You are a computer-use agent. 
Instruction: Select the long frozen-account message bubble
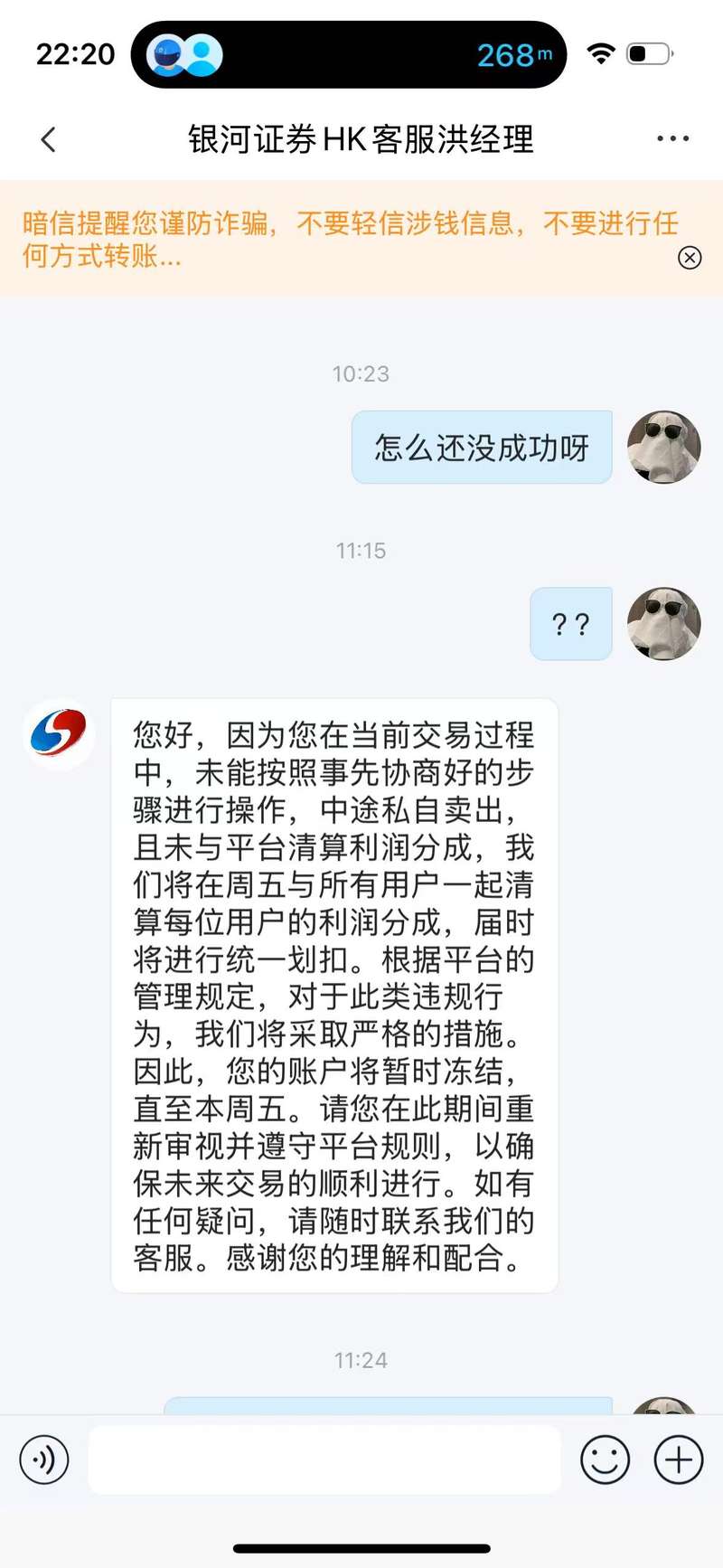tap(333, 995)
